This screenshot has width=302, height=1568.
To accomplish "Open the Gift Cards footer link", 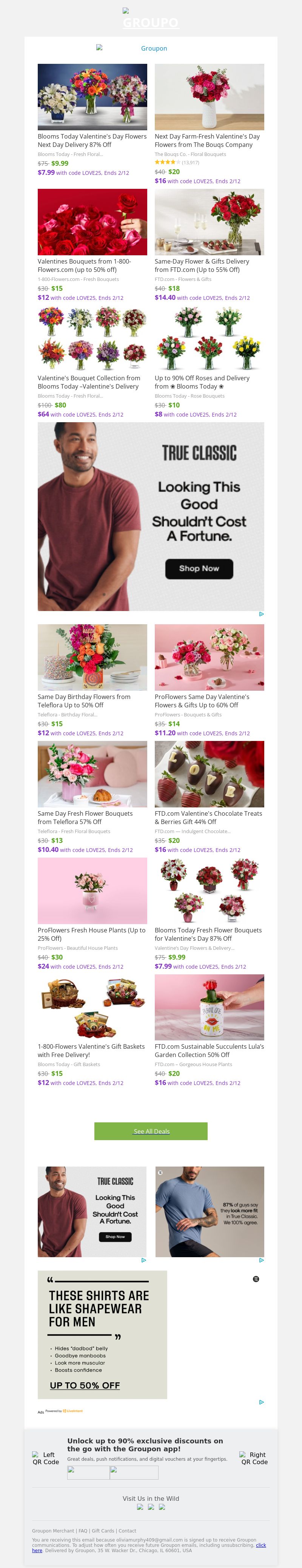I will click(x=103, y=1530).
